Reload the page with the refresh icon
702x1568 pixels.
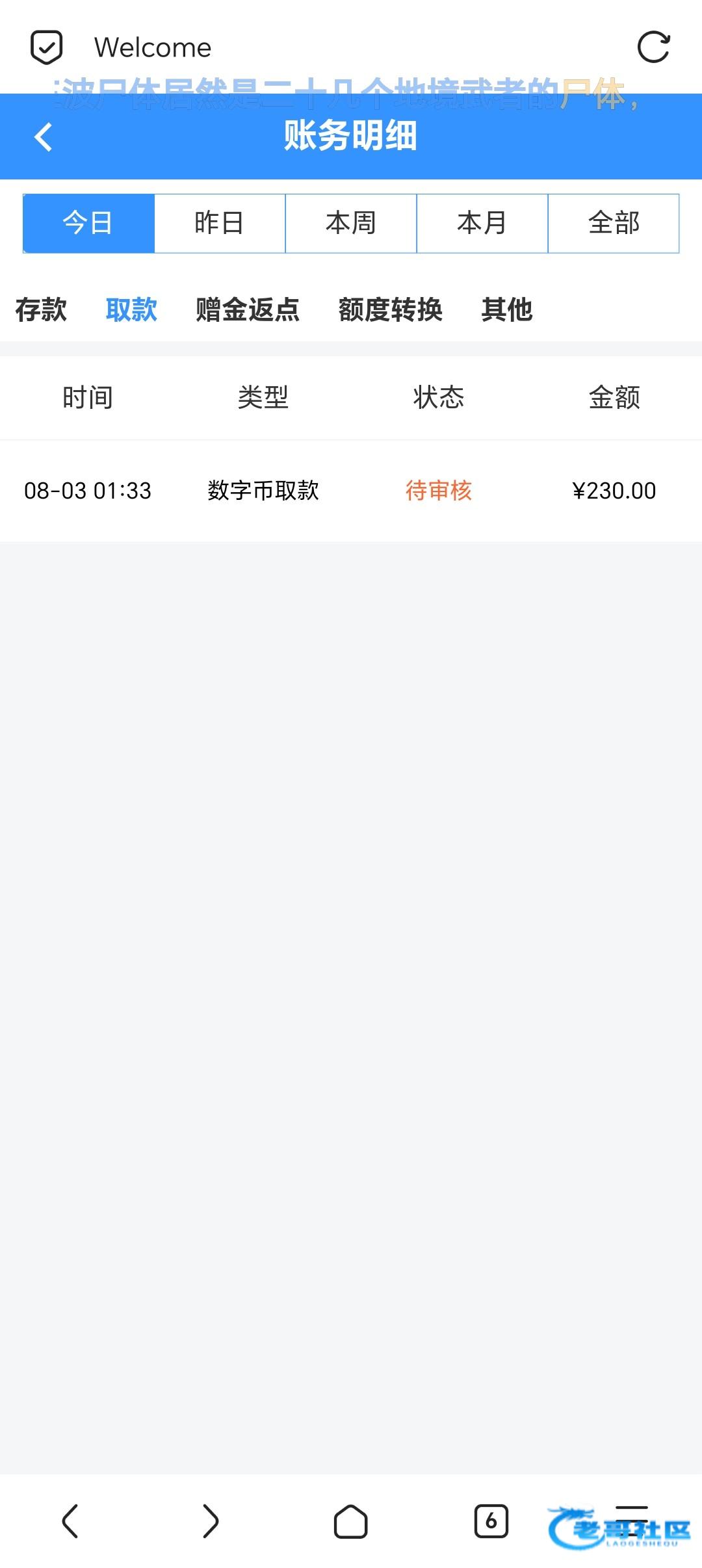tap(653, 47)
